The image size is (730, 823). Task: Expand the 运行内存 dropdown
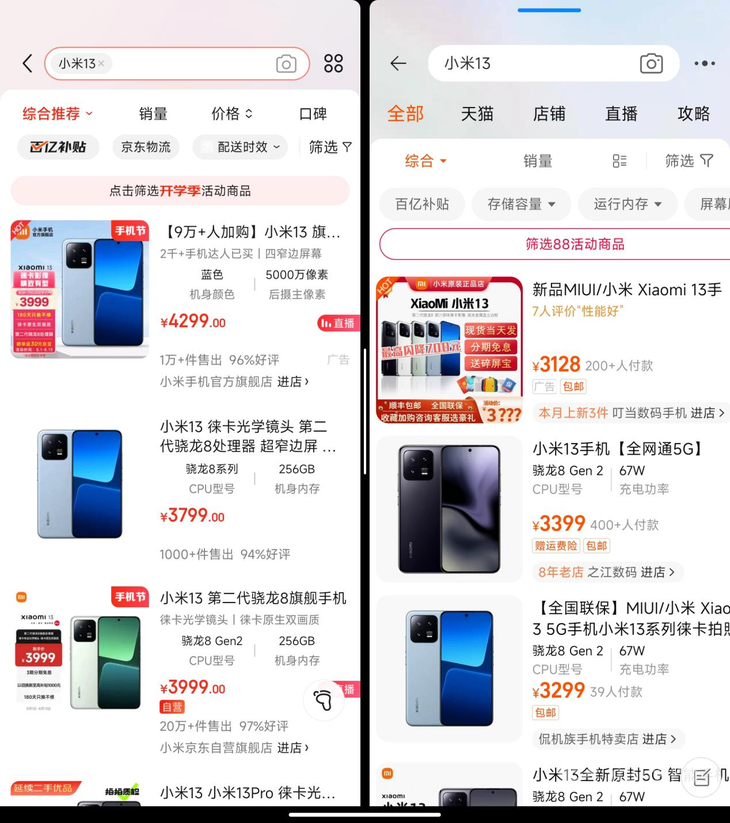coord(628,204)
